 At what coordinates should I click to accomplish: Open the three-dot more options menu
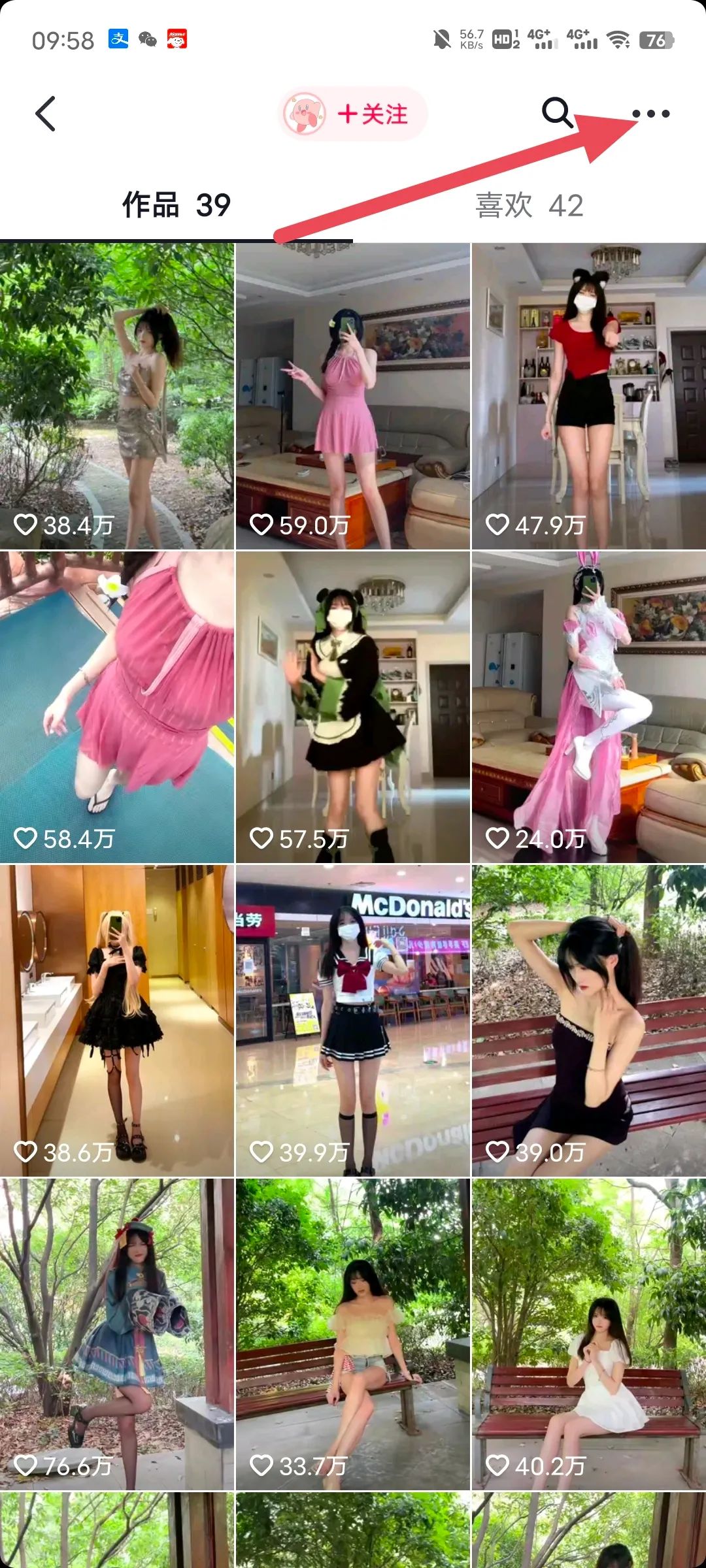651,114
